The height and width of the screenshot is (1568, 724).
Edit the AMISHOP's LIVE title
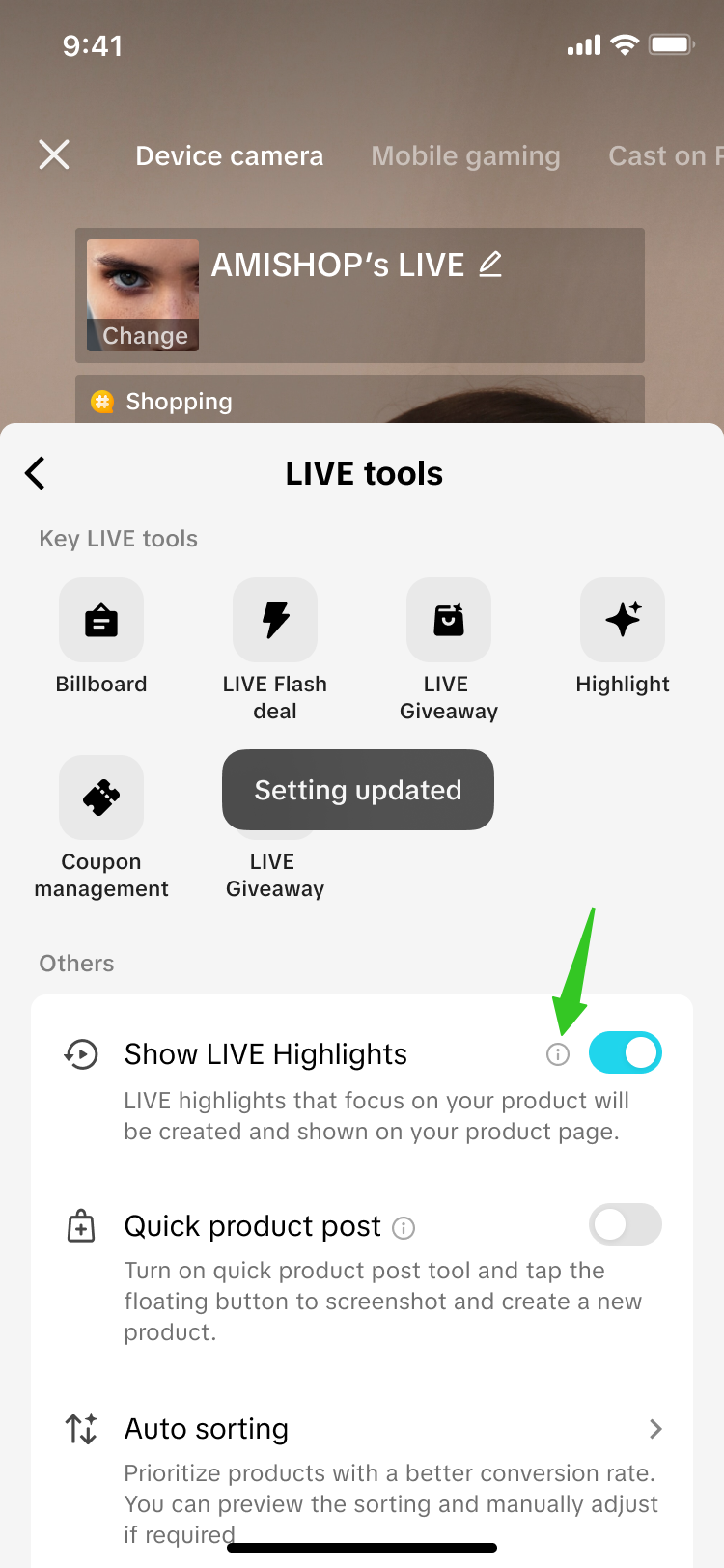pos(490,264)
